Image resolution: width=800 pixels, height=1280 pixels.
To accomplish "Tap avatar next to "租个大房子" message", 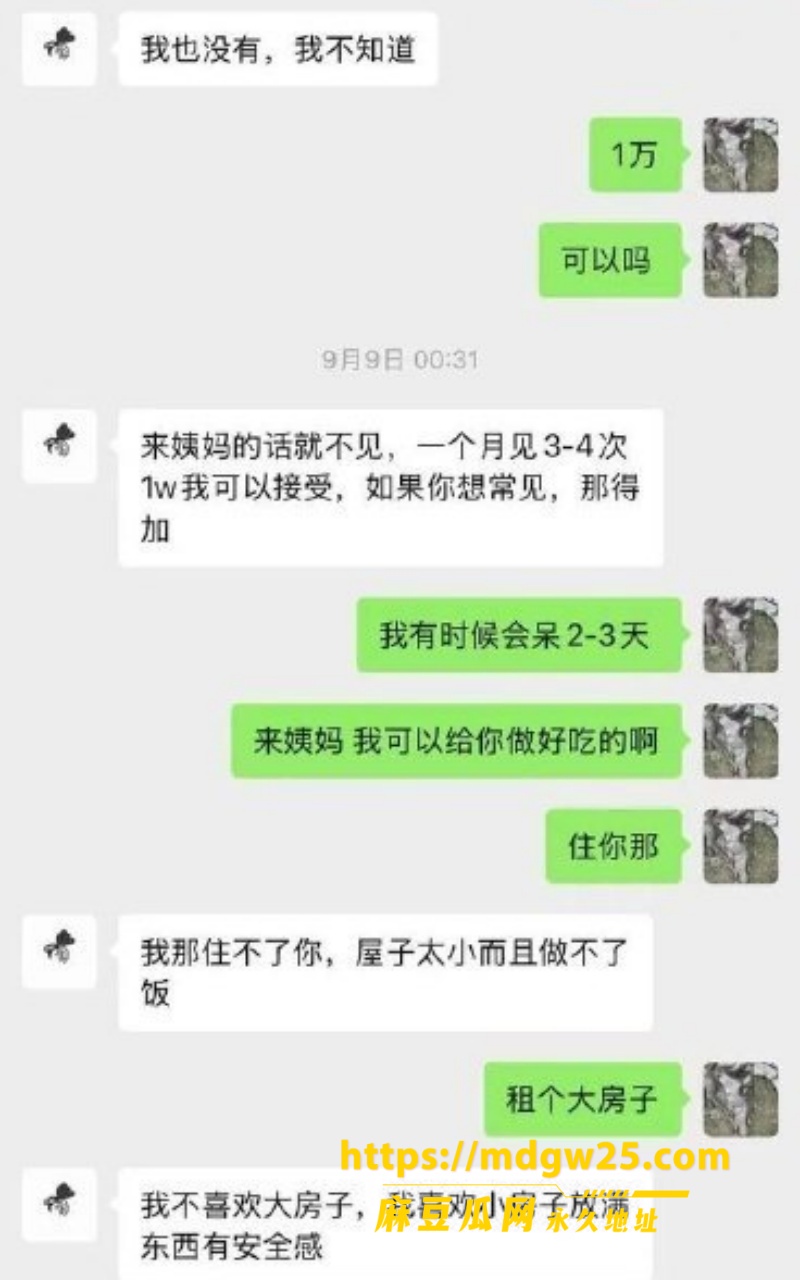I will (741, 1100).
